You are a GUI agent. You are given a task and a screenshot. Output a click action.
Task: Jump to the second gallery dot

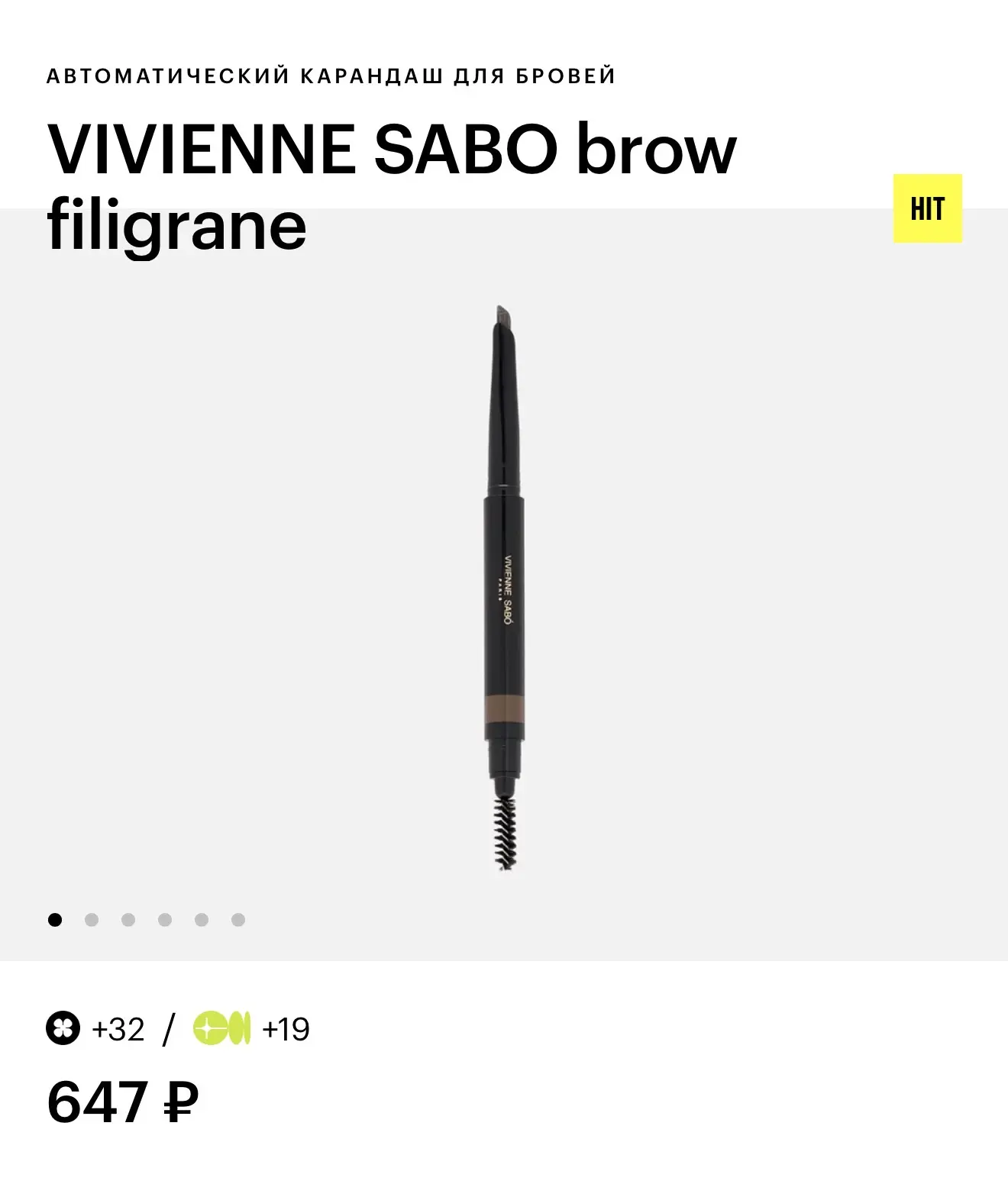tap(92, 920)
